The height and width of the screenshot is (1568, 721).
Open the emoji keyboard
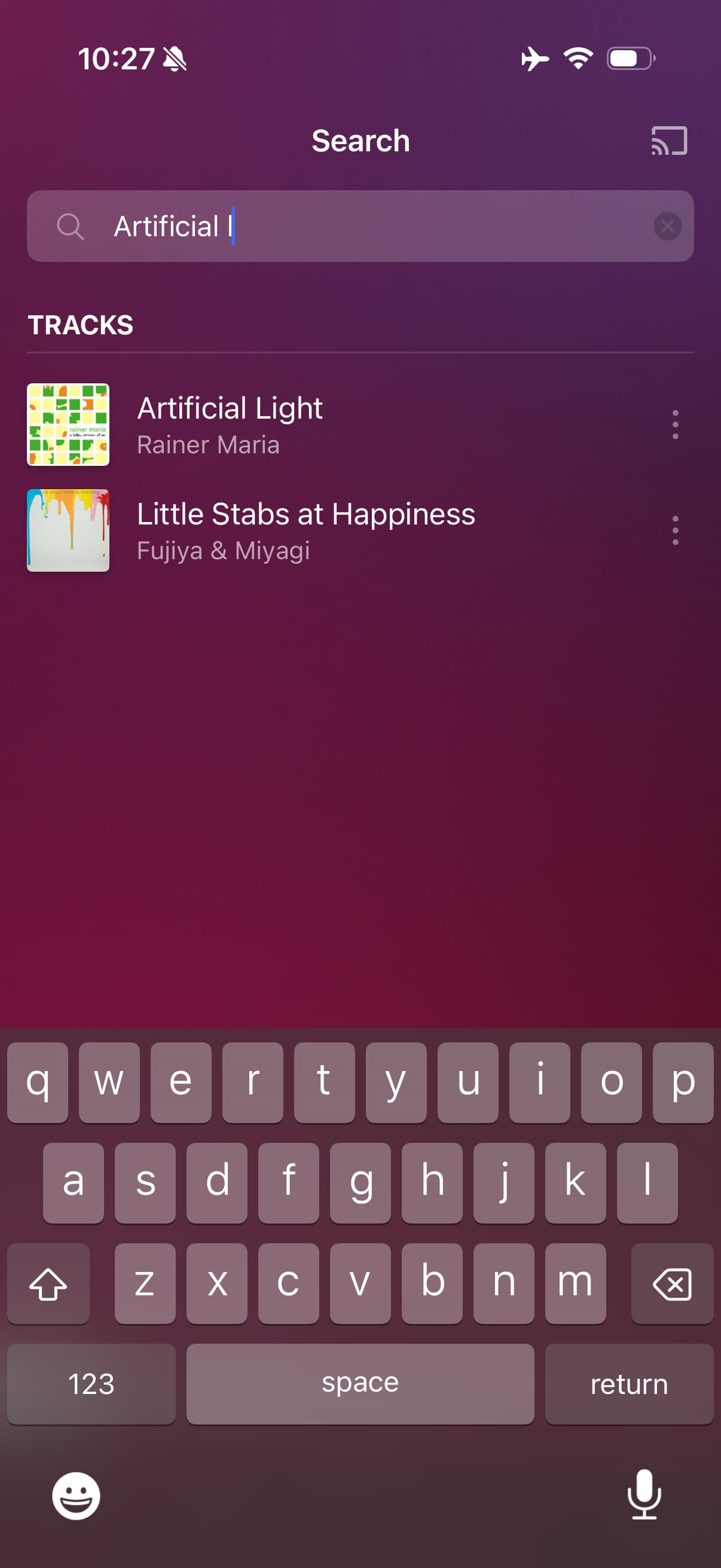coord(76,1495)
